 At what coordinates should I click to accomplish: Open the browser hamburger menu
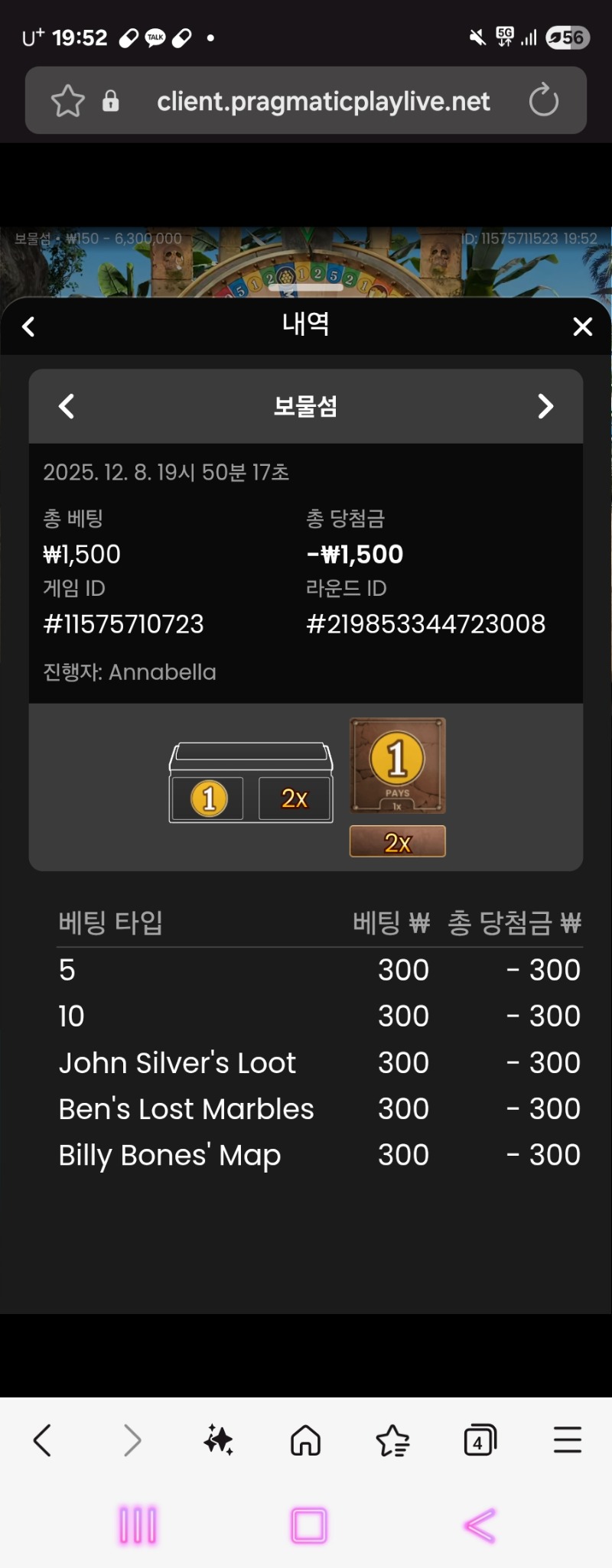[x=566, y=1440]
